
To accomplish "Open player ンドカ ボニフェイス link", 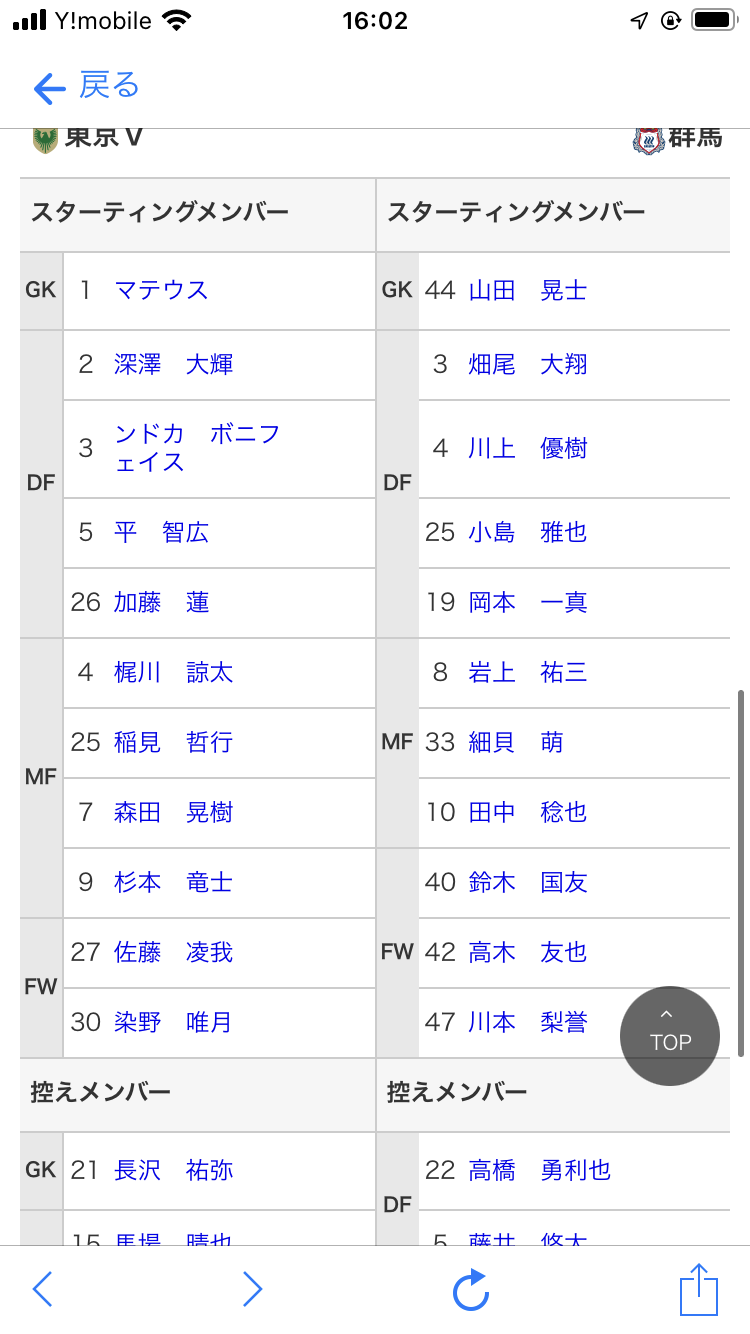I will (x=197, y=448).
